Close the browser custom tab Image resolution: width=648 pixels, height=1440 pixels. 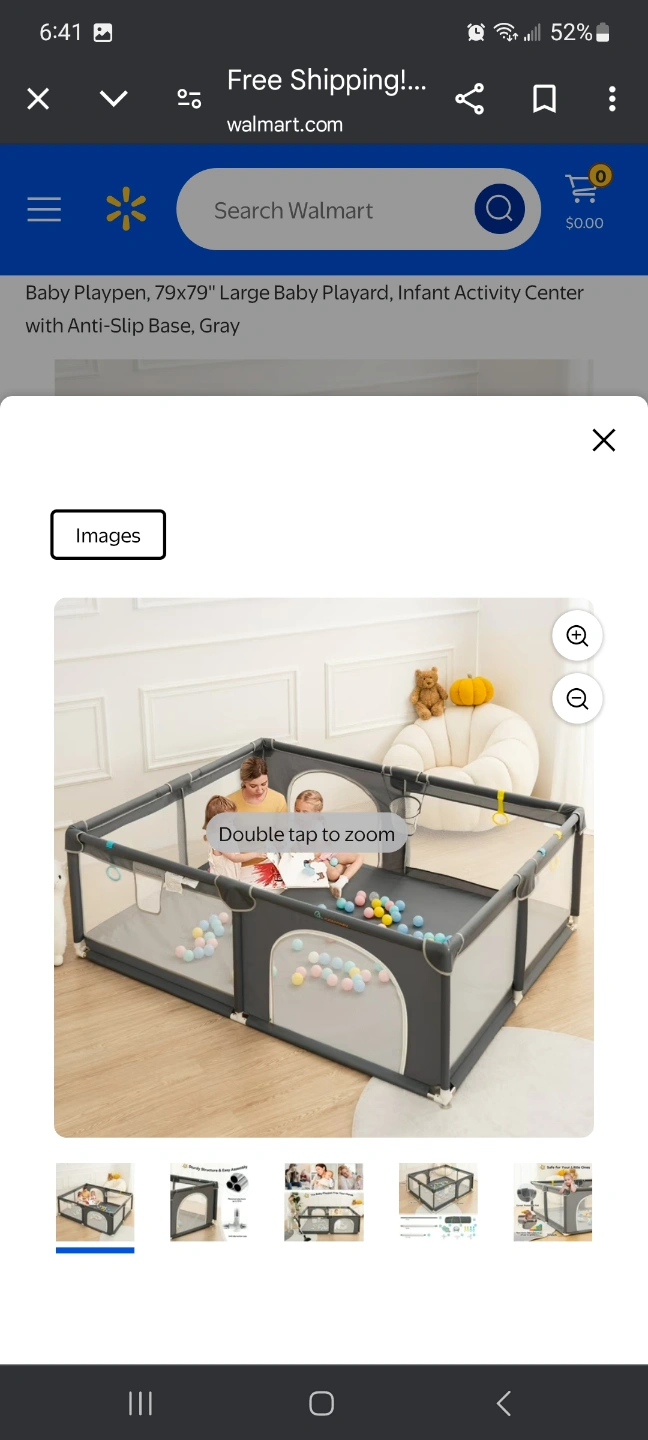pyautogui.click(x=38, y=98)
